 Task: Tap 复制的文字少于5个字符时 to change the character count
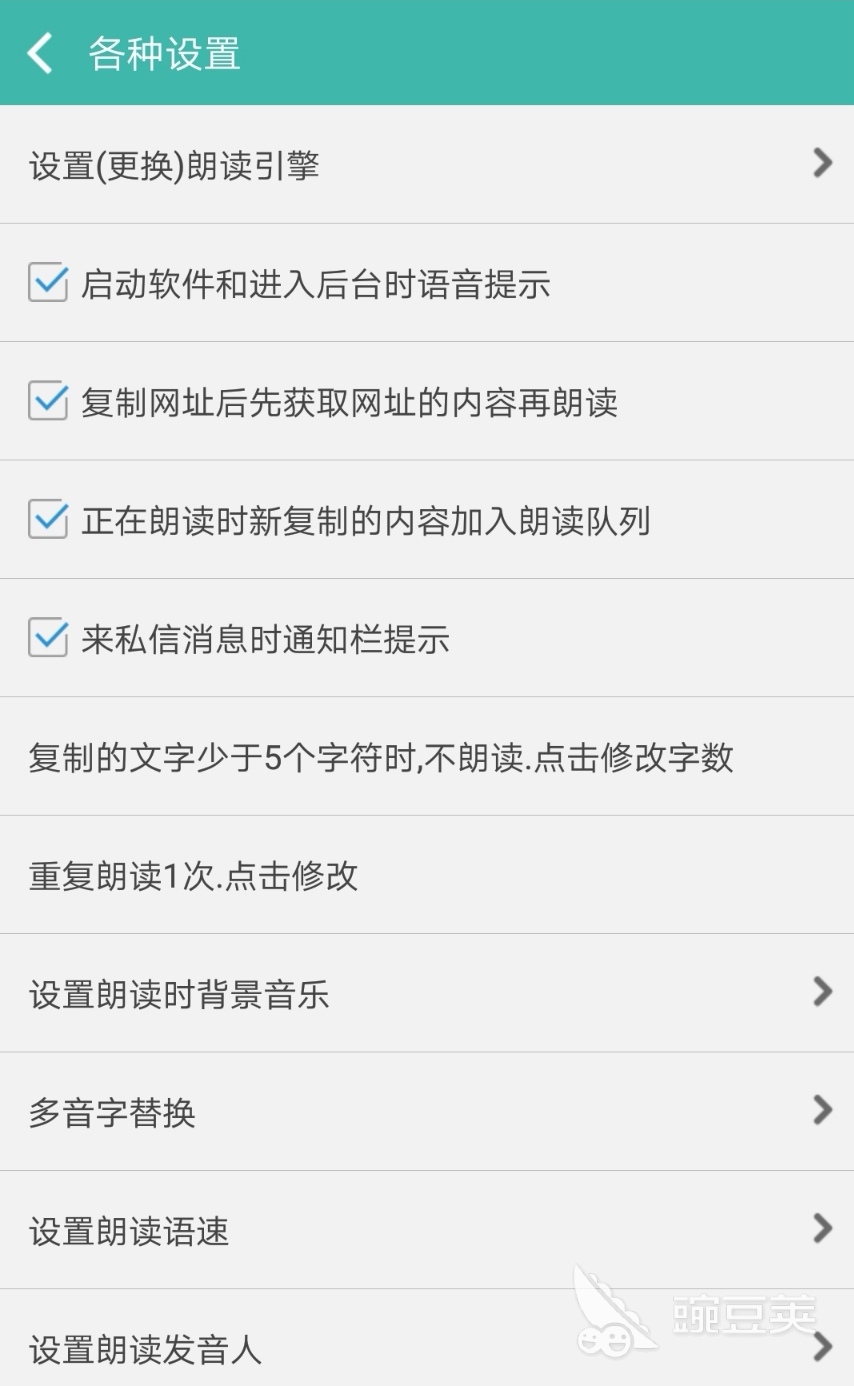tap(427, 756)
